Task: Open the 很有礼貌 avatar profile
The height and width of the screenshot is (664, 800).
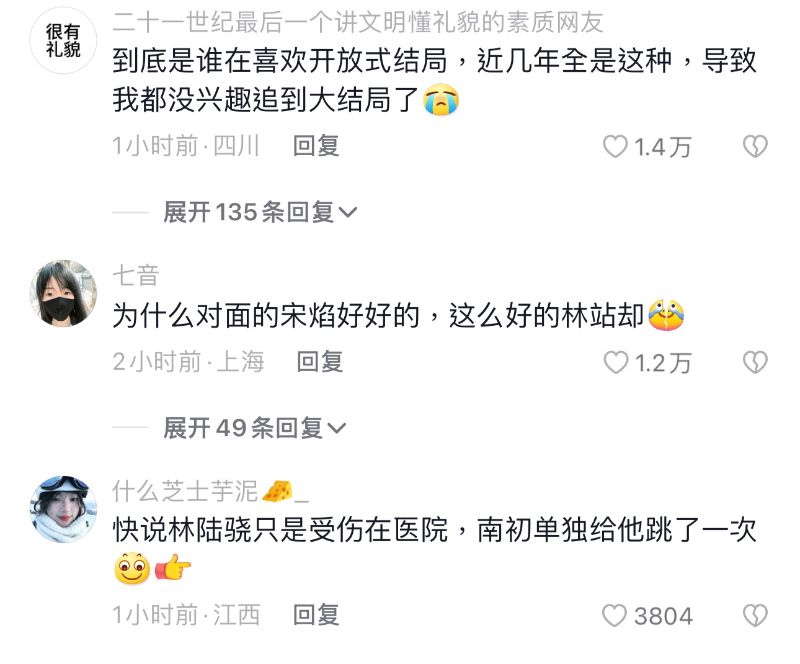Action: click(x=64, y=41)
